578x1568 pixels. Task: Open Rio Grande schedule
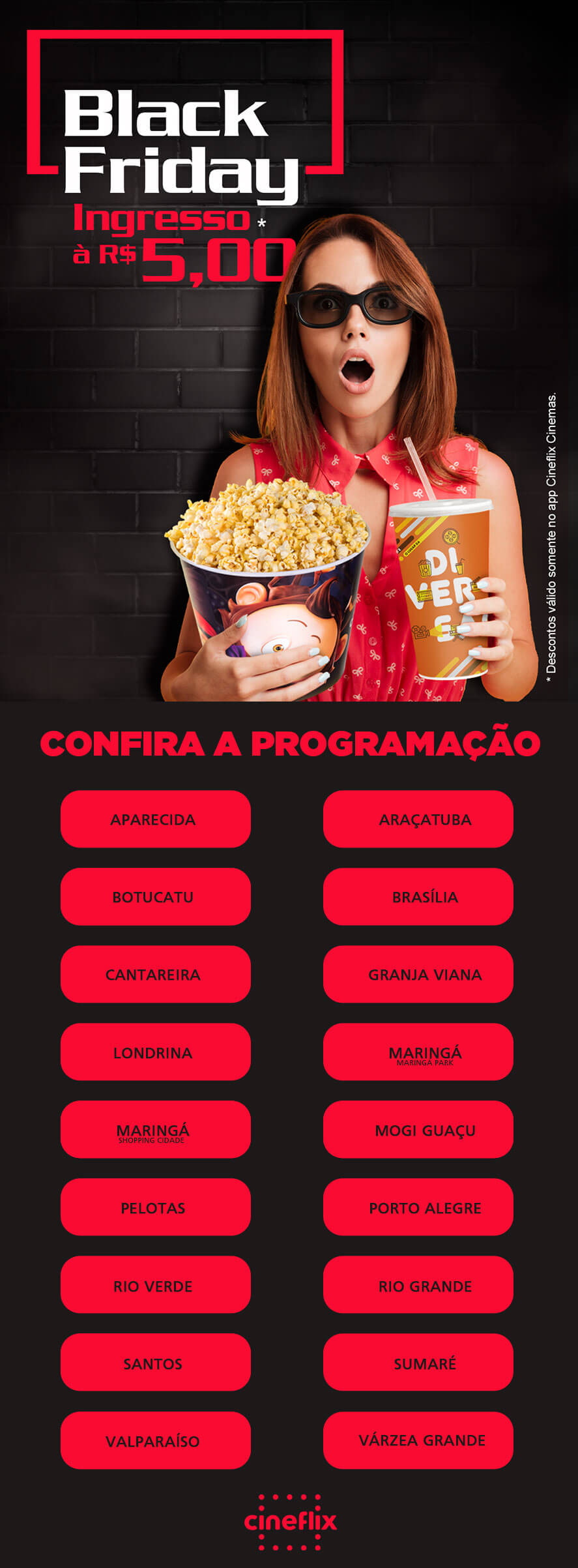coord(418,1284)
